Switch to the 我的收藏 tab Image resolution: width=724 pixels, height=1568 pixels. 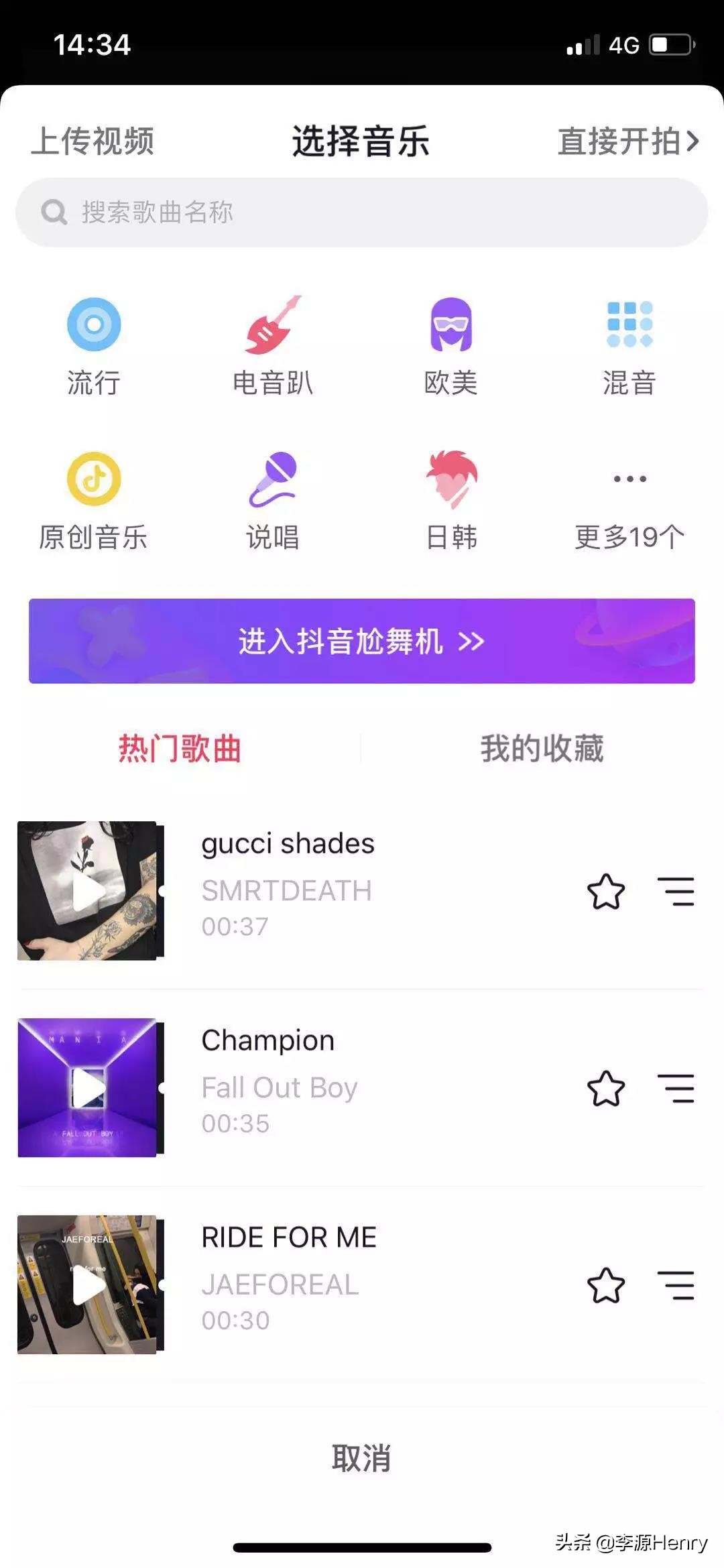[x=543, y=749]
